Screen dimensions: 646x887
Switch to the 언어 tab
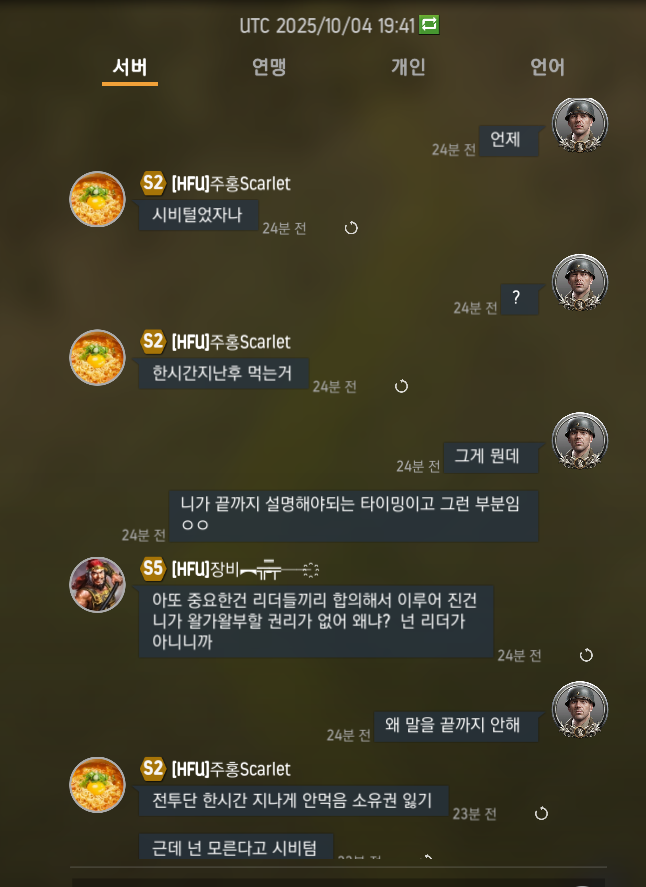click(x=547, y=67)
